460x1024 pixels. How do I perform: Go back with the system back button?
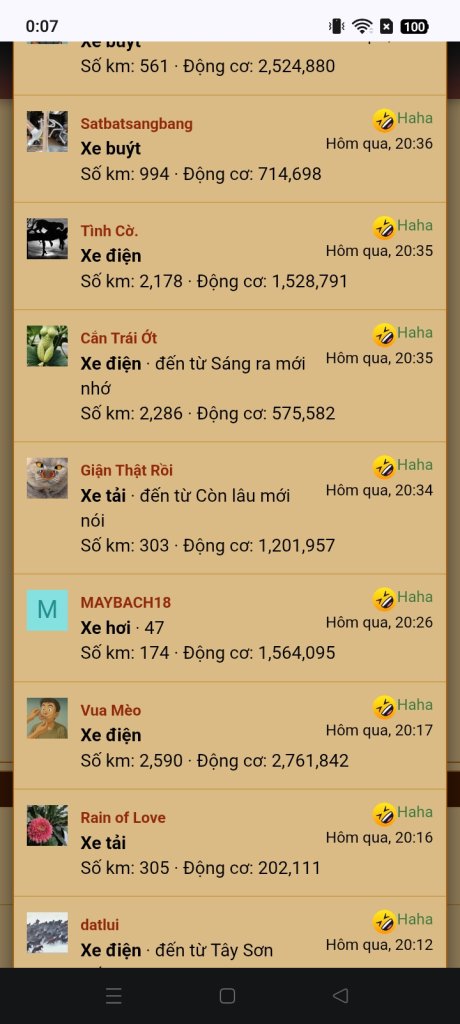tap(340, 996)
